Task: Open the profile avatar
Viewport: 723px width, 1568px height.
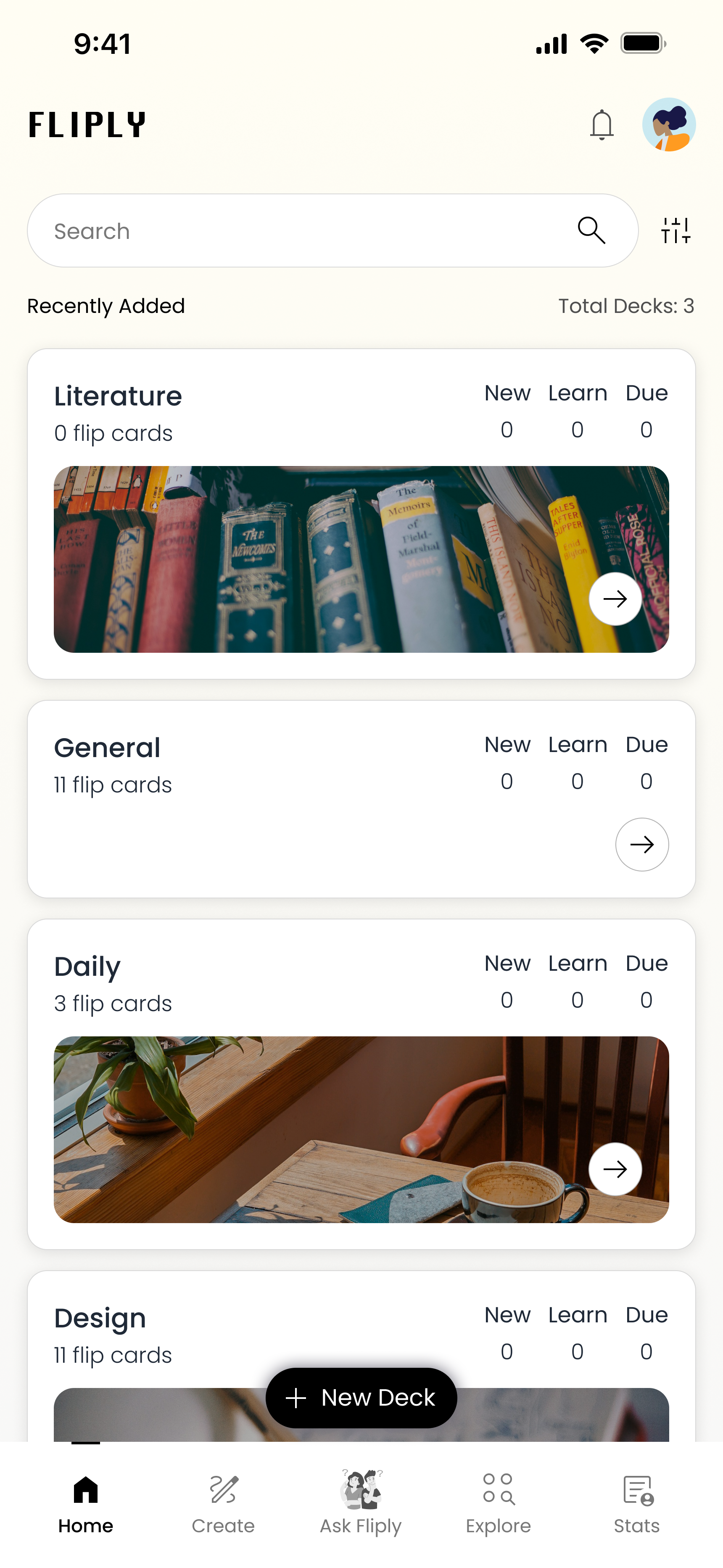Action: [x=669, y=125]
